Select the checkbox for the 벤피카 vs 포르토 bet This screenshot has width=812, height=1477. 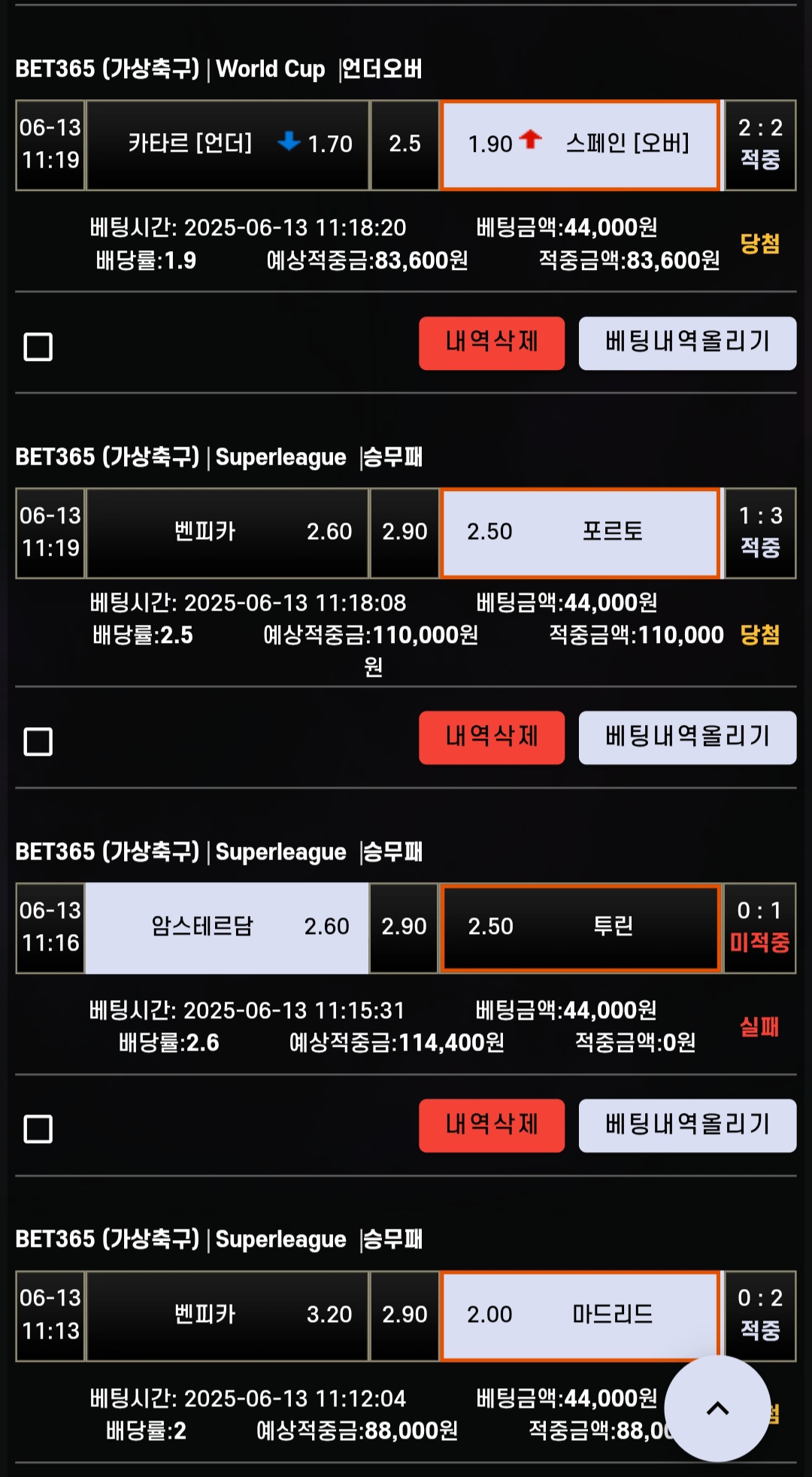click(x=38, y=742)
